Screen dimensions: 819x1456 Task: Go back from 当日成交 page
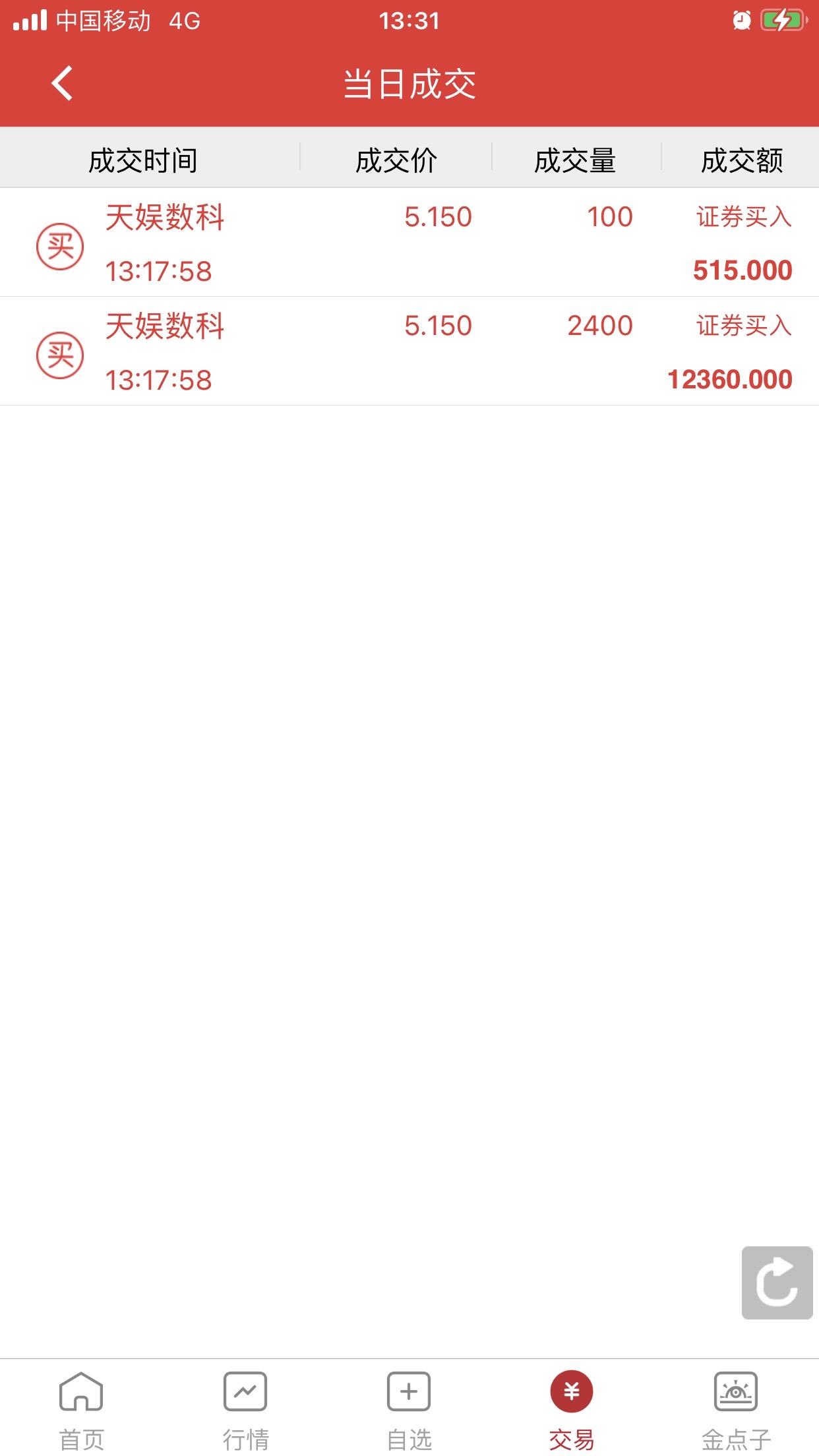(x=62, y=84)
